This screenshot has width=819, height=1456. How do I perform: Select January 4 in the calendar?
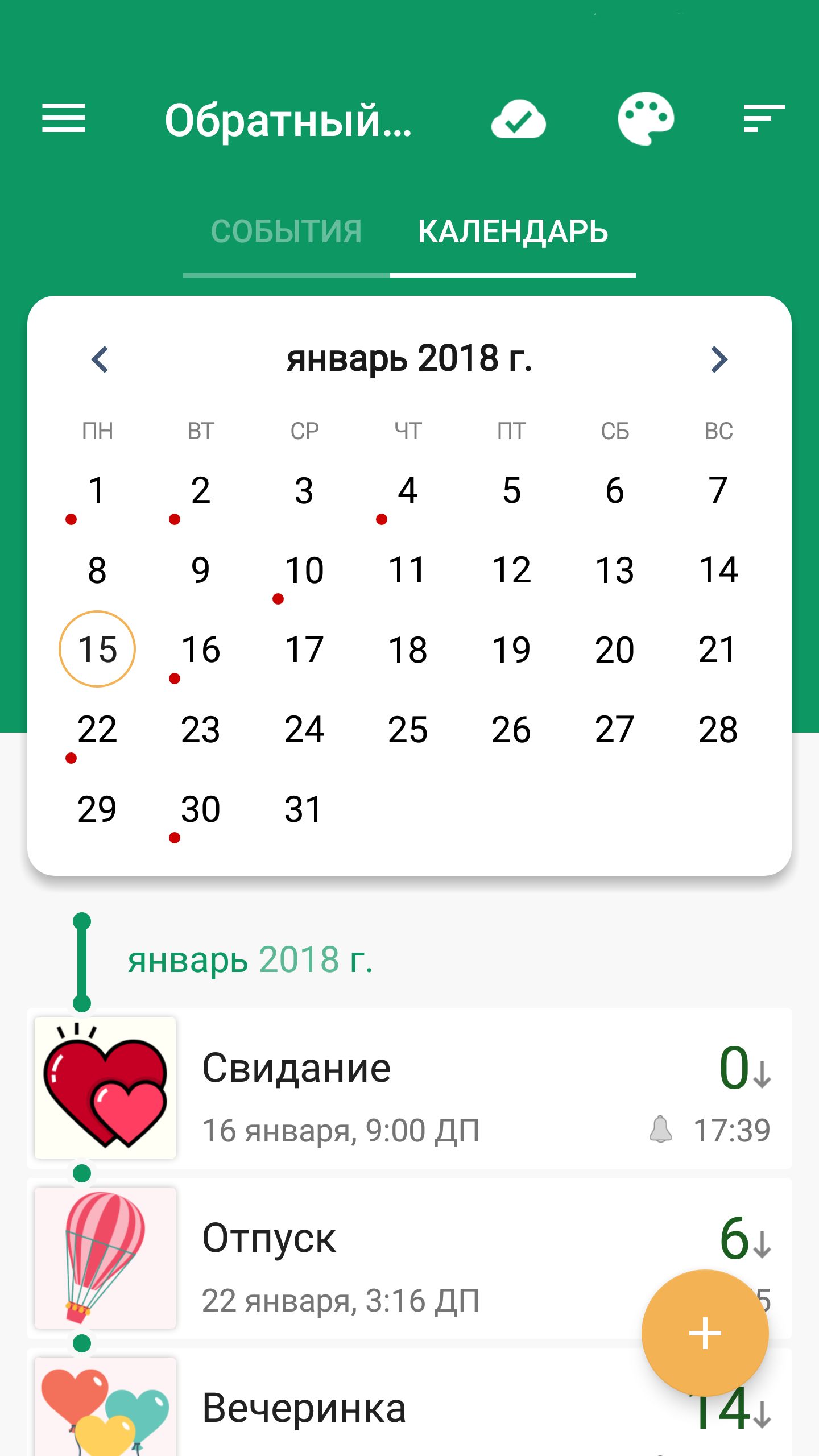click(408, 490)
